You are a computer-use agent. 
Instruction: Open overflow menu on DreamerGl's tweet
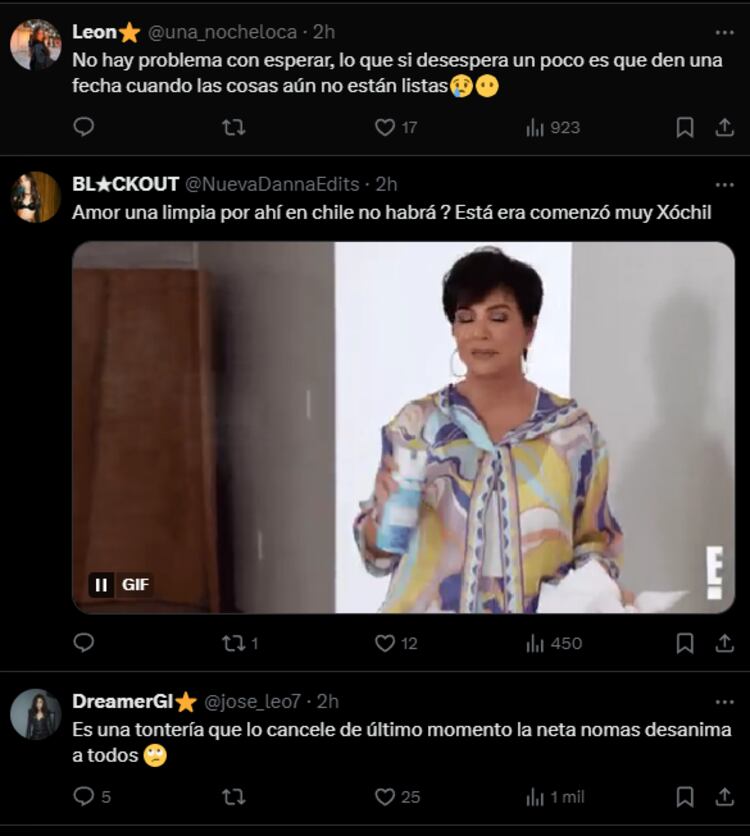tap(724, 701)
